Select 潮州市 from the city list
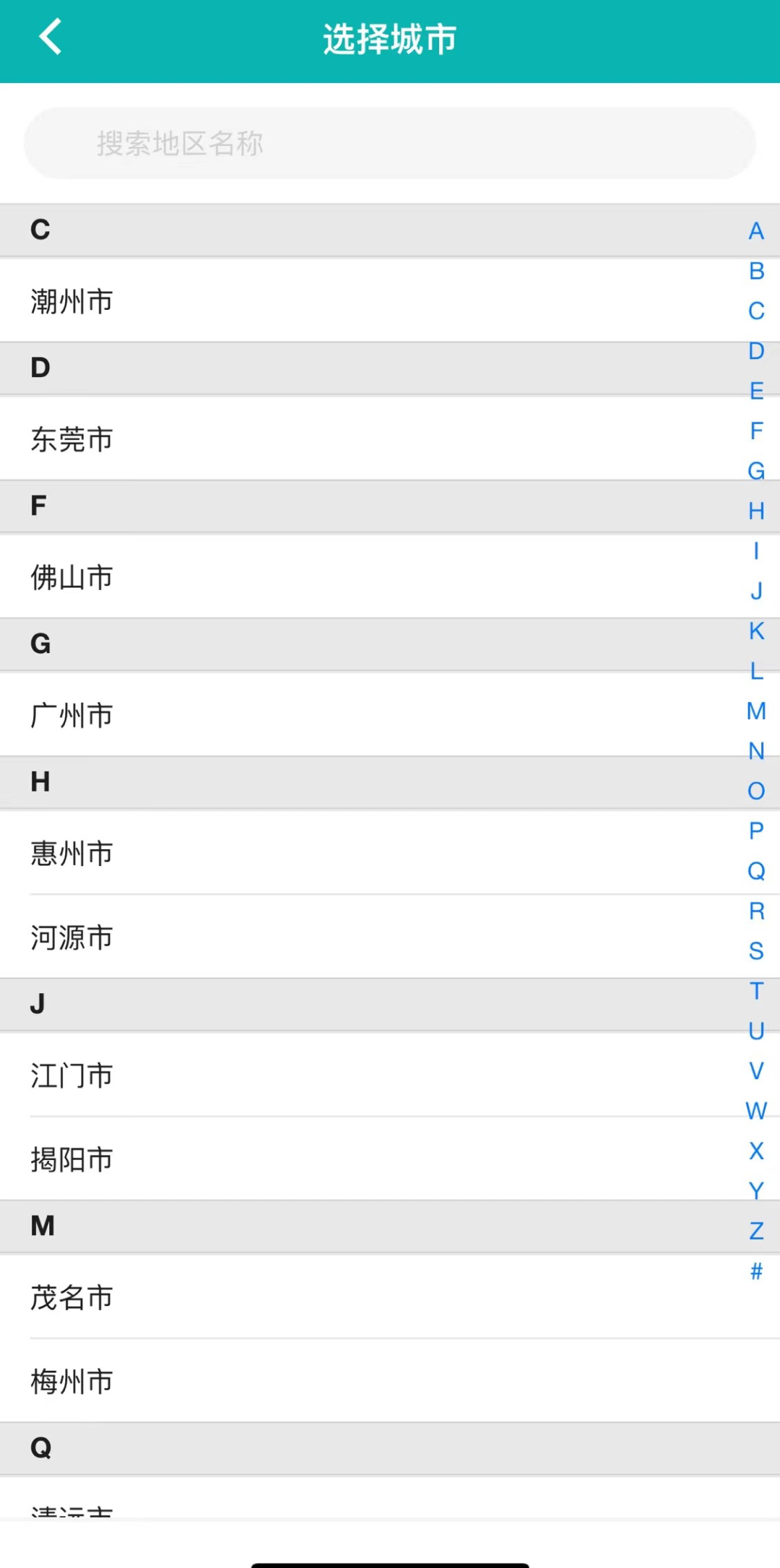This screenshot has width=780, height=1568. pos(72,301)
